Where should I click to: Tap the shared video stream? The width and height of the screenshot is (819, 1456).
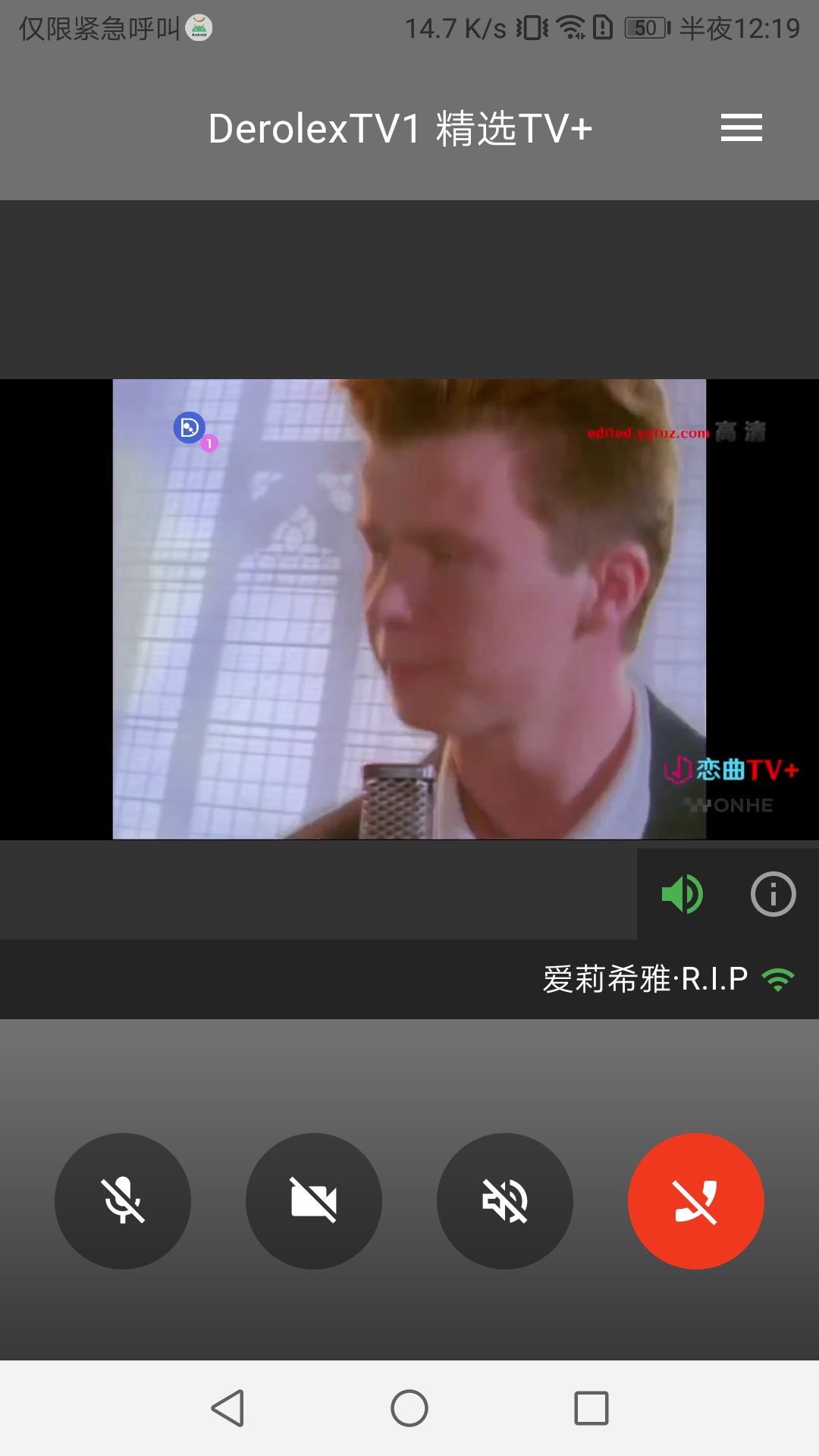[x=409, y=609]
